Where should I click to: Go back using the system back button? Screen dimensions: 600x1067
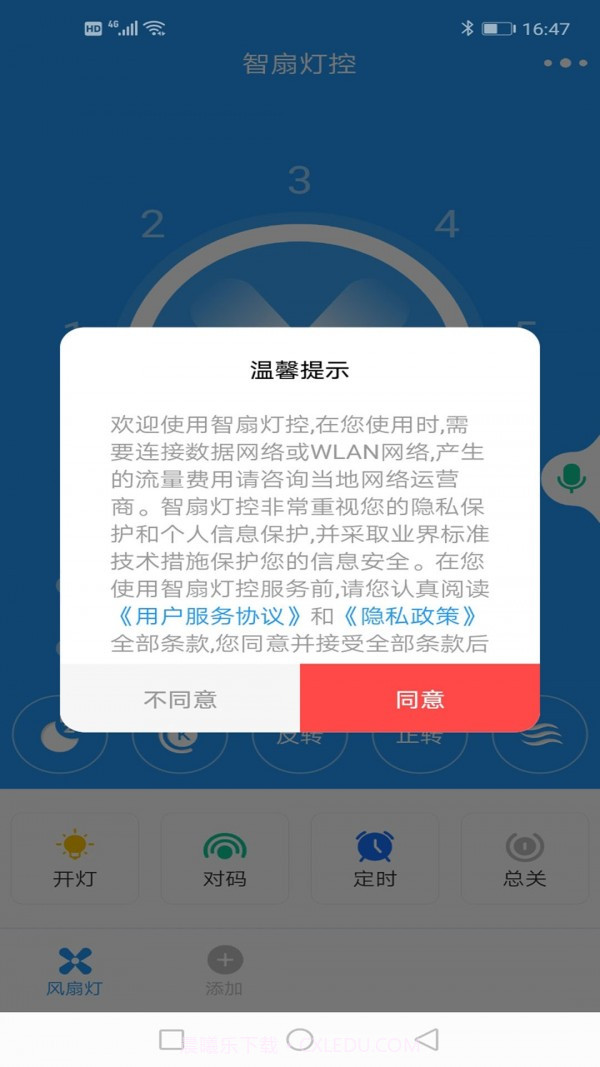pos(427,1040)
